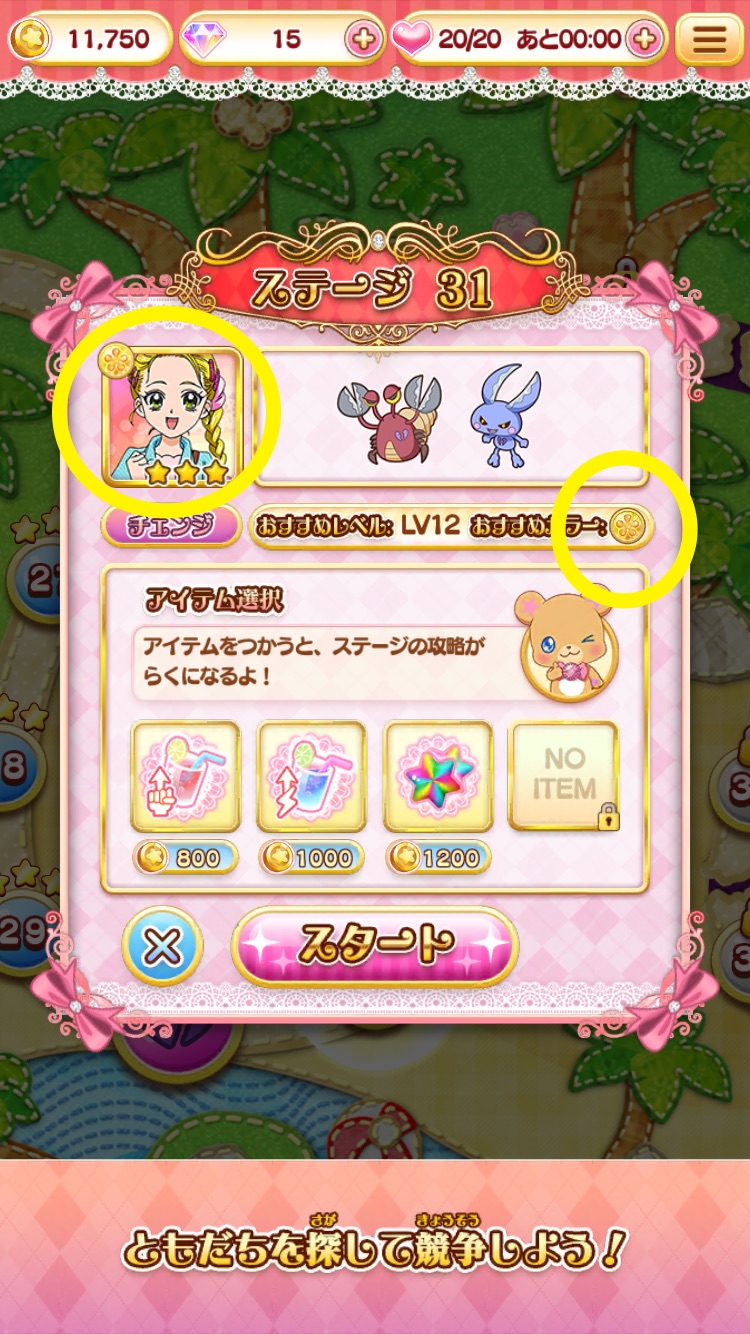Open the hamburger menu
The width and height of the screenshot is (750, 1334).
[708, 40]
